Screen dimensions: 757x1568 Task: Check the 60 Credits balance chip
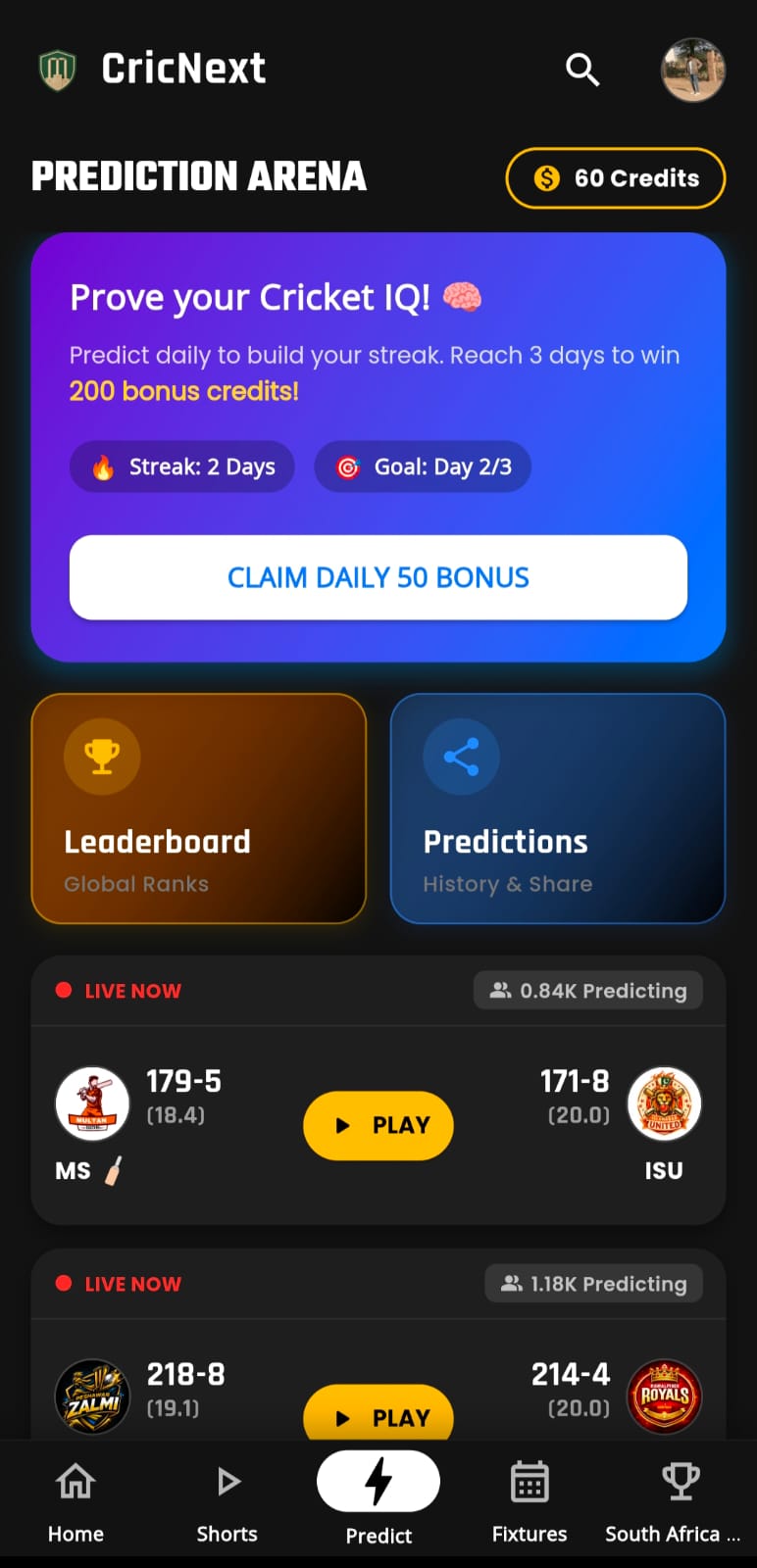click(615, 177)
